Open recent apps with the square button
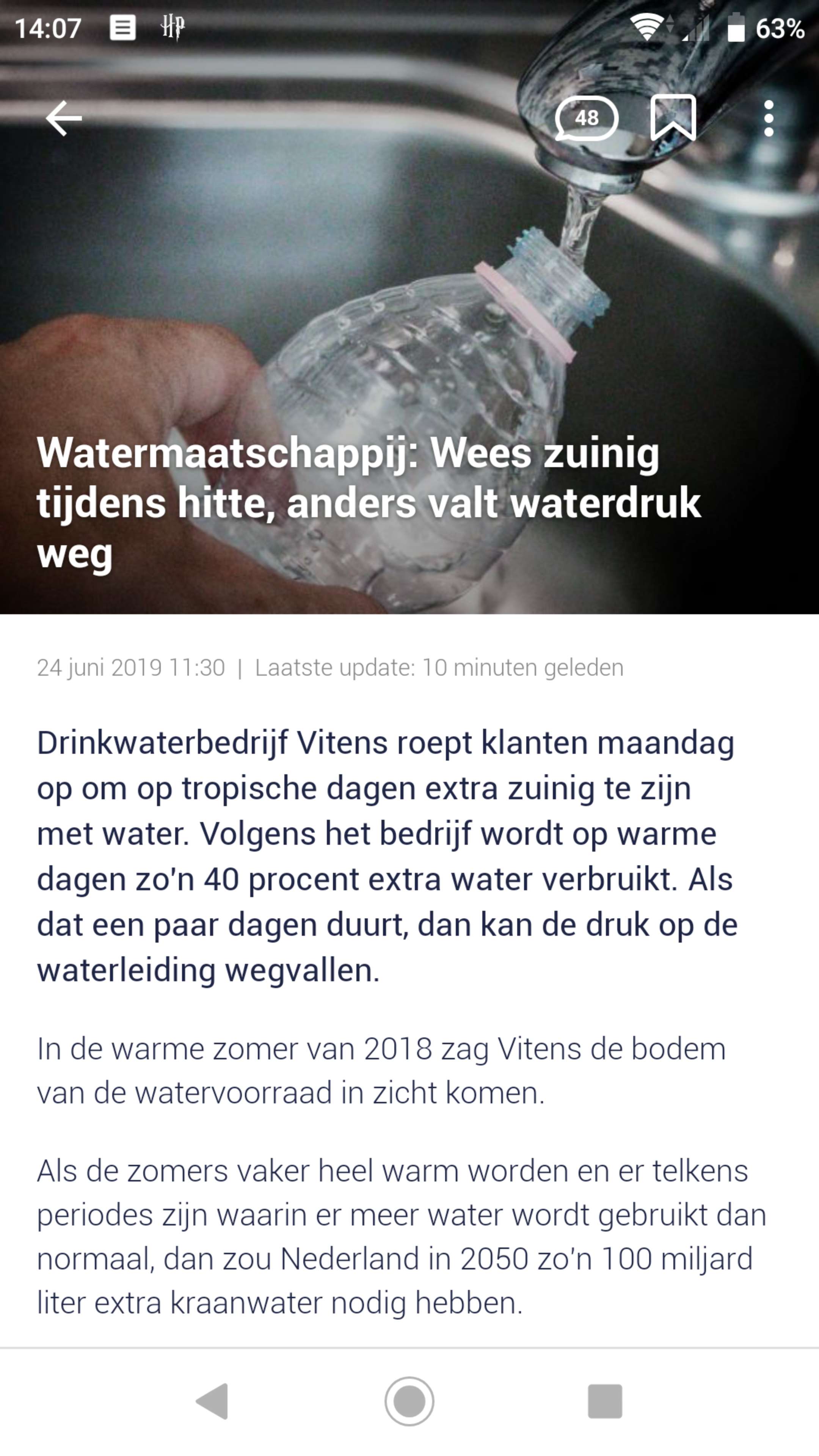819x1456 pixels. click(x=605, y=1401)
